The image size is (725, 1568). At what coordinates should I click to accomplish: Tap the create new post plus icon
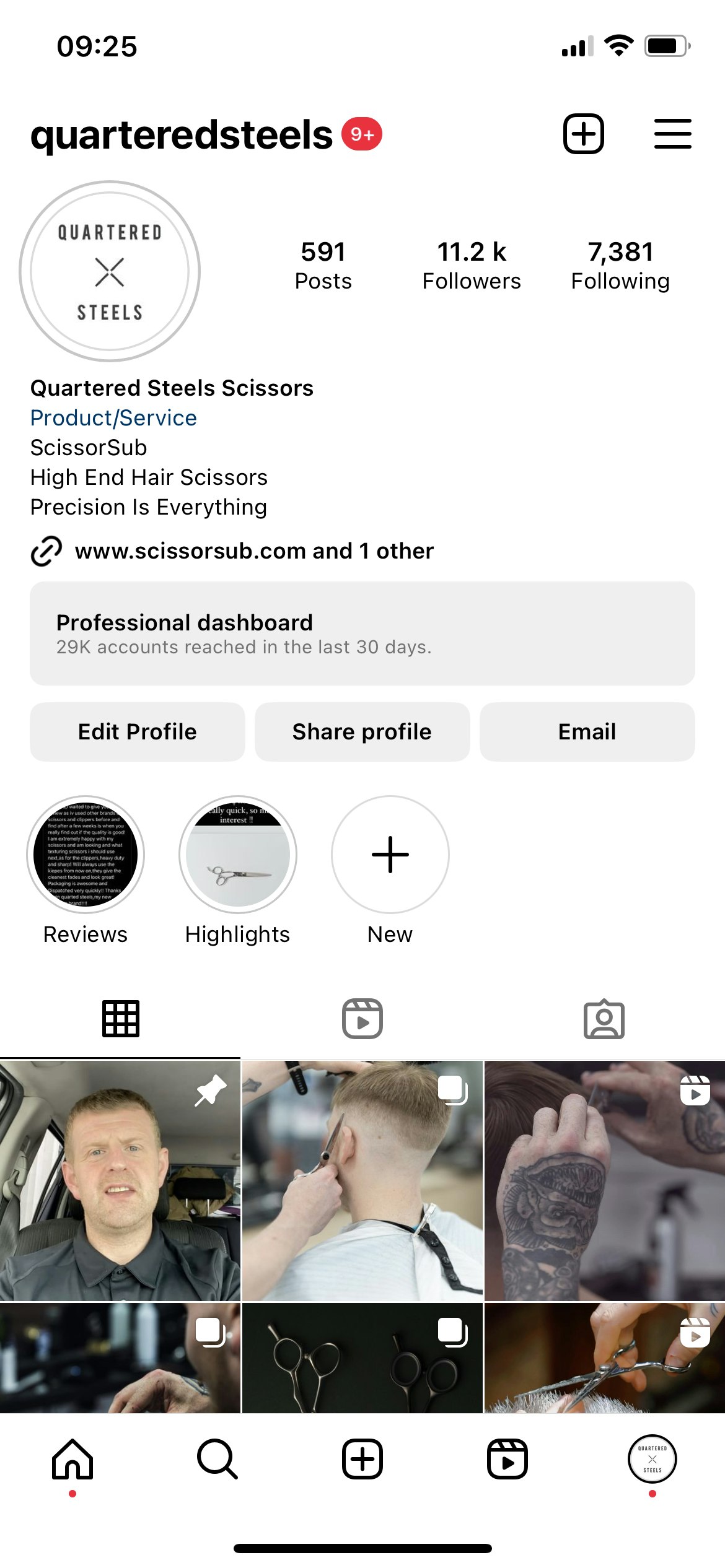(583, 134)
